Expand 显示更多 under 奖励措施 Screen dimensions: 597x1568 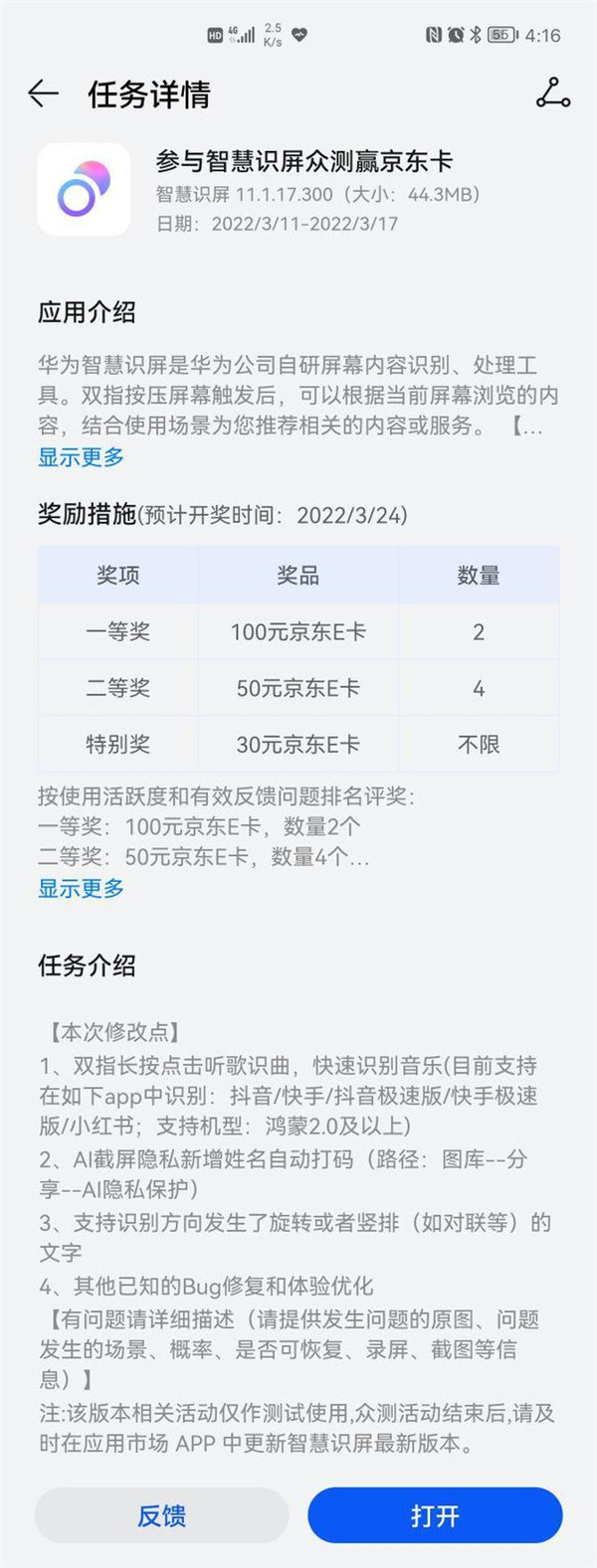click(x=82, y=889)
